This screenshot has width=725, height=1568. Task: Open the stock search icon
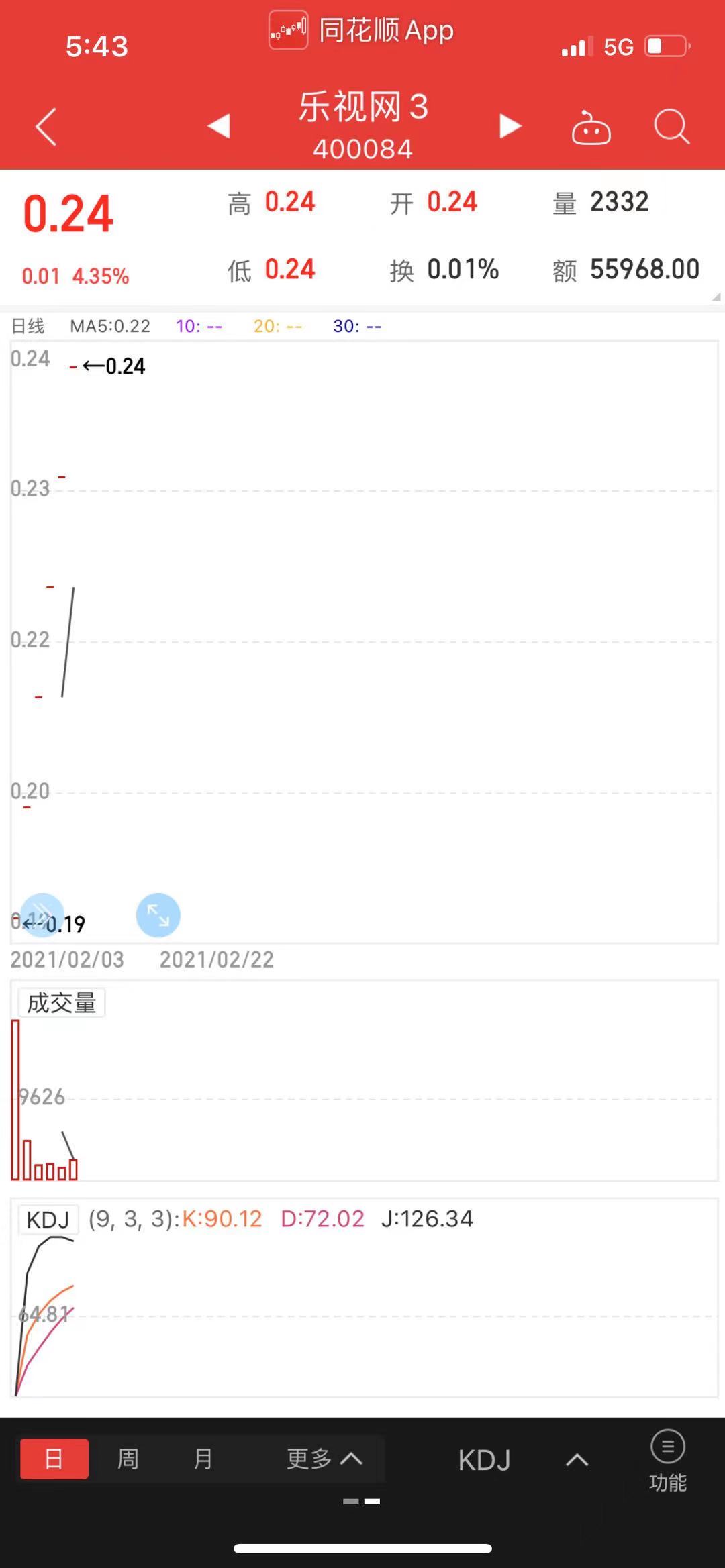click(673, 127)
